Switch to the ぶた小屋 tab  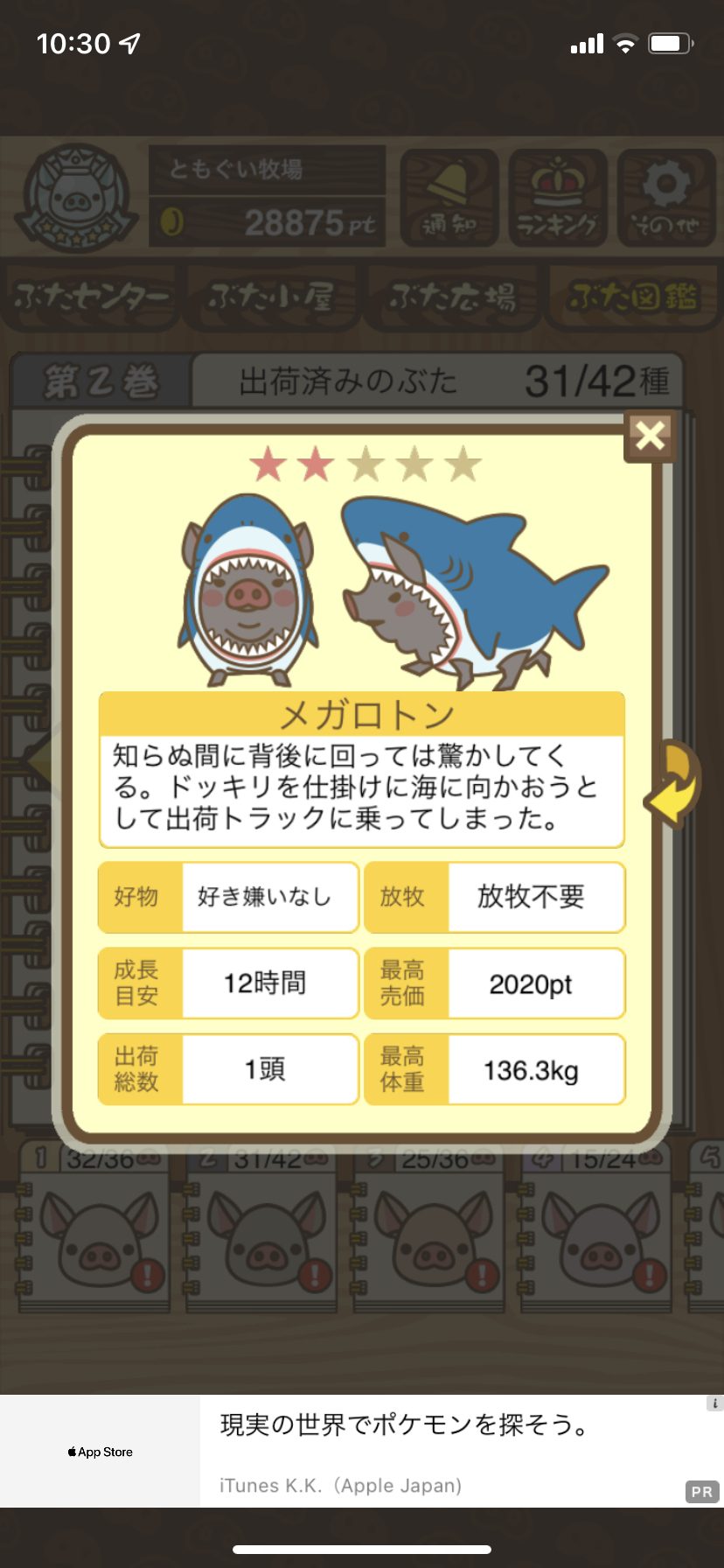271,297
